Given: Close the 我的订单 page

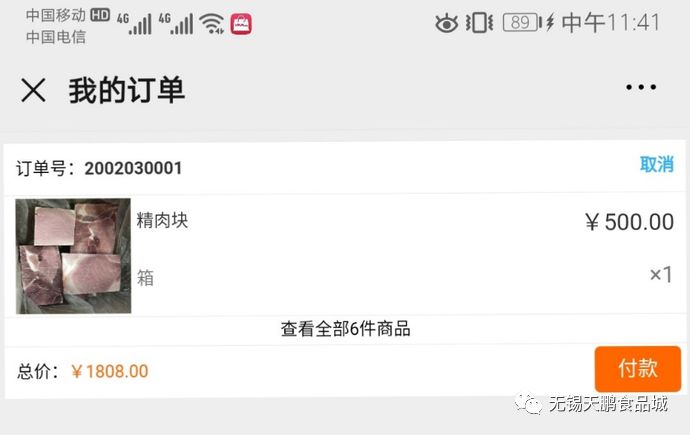Looking at the screenshot, I should tap(33, 90).
